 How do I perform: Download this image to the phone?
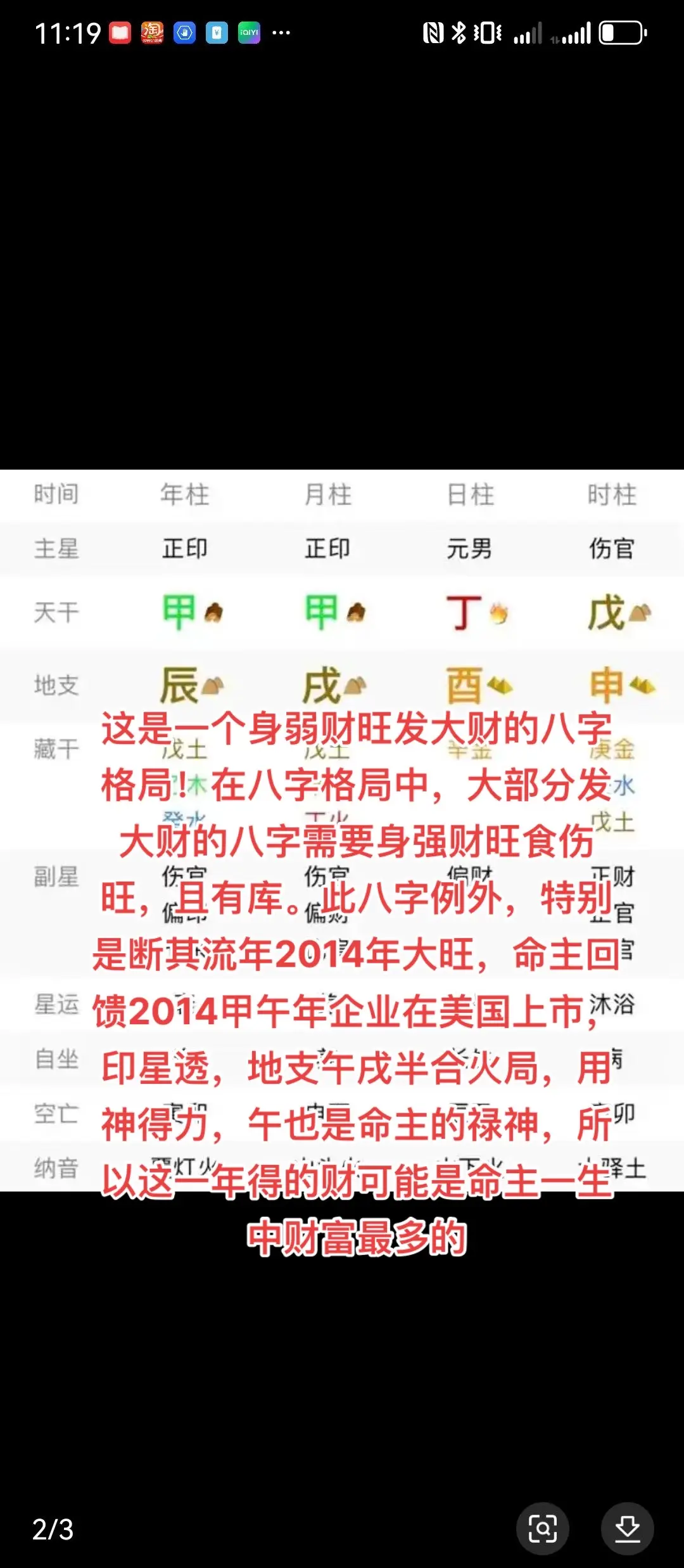point(627,1528)
